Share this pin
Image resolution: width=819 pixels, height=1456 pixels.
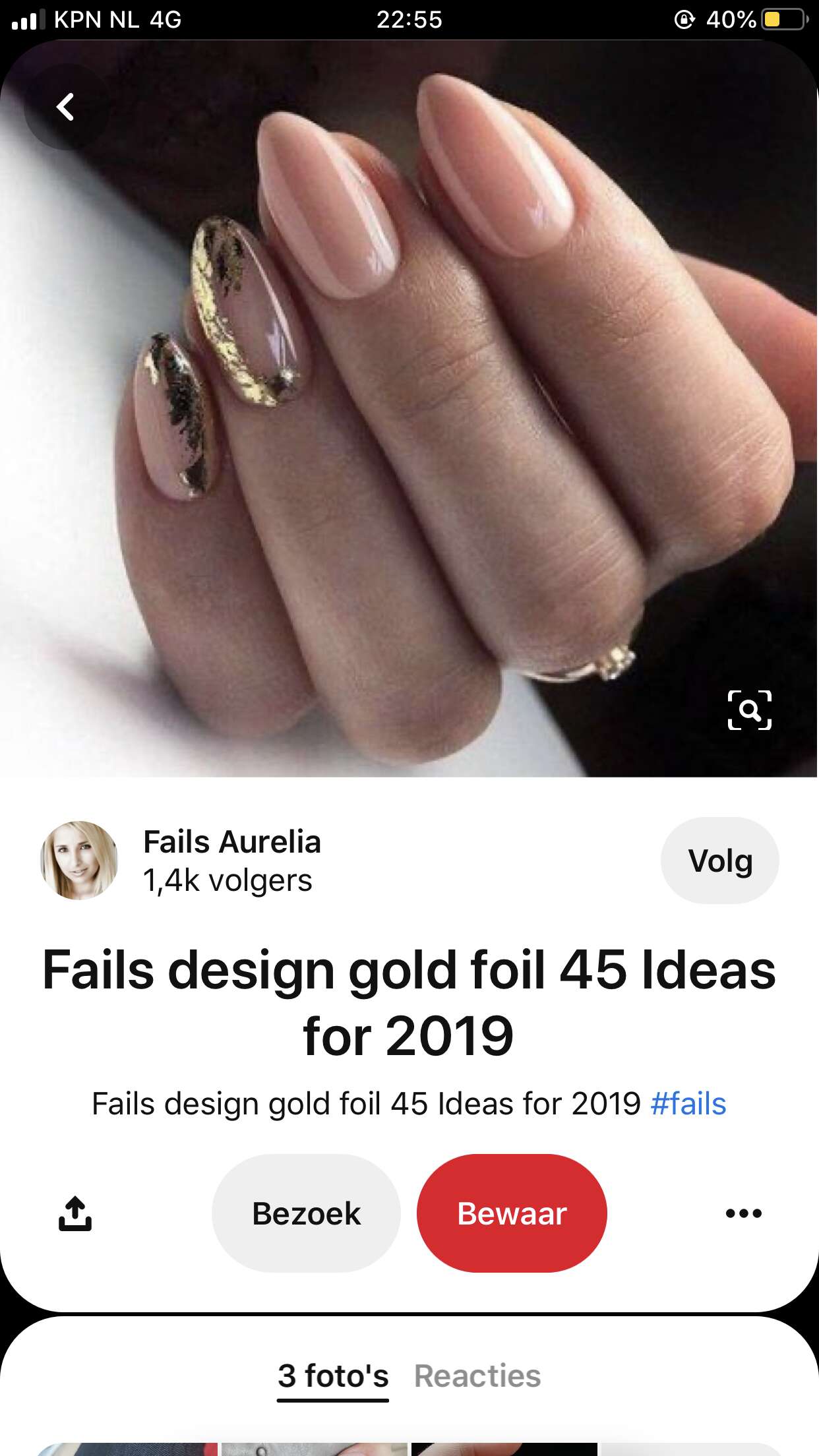pos(75,1213)
